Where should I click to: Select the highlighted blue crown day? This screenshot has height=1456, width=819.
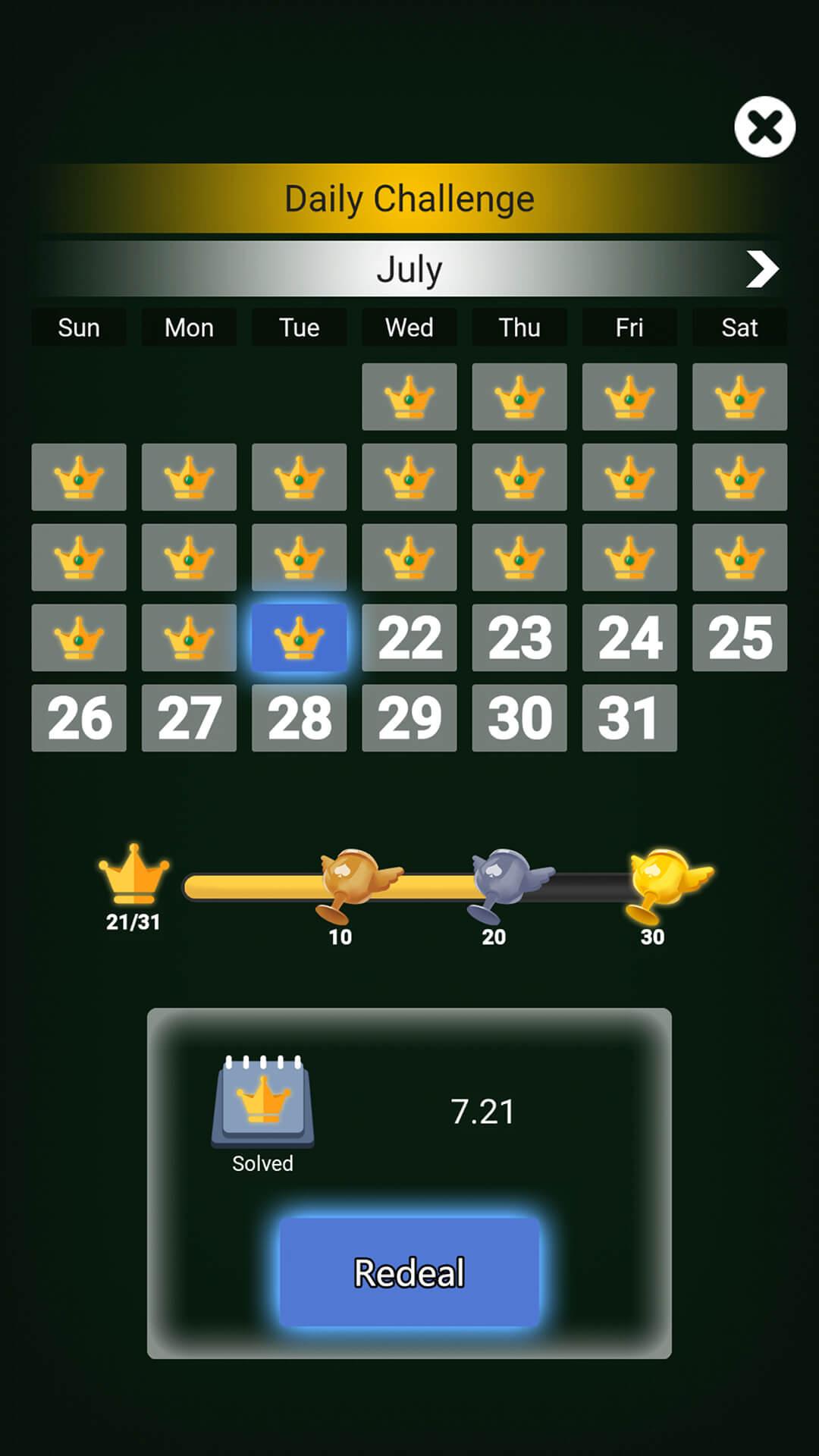299,638
